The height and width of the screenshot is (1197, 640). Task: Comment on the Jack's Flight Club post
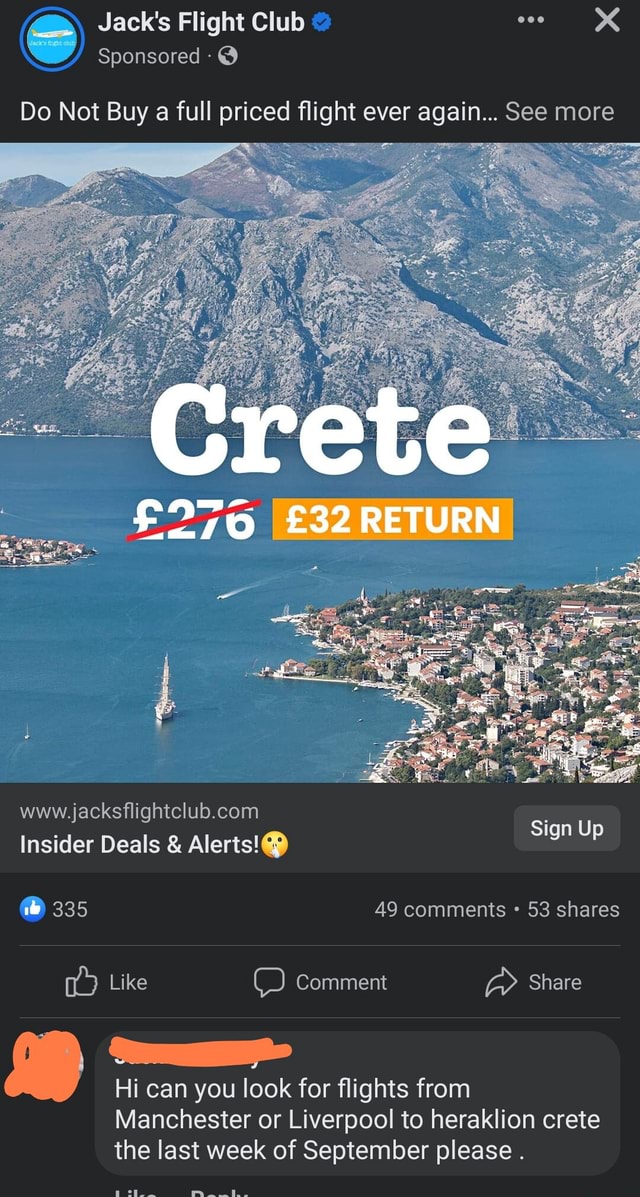tap(320, 982)
